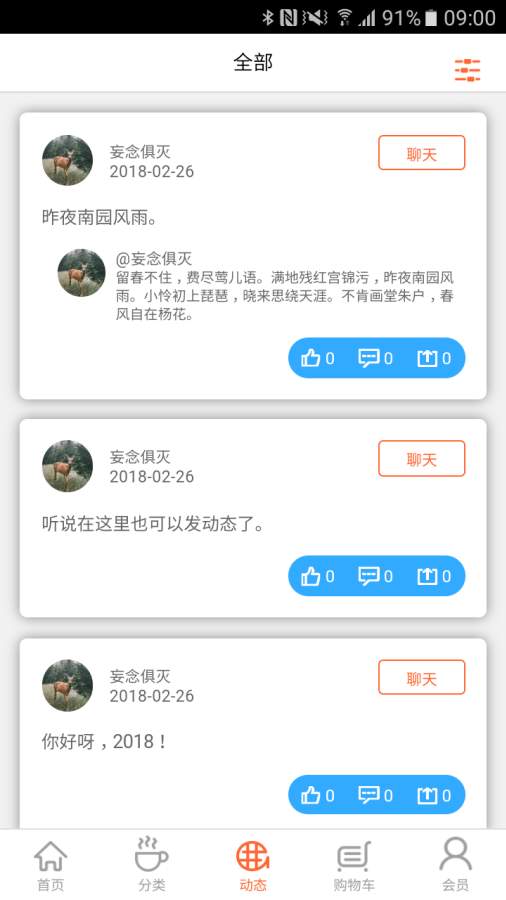Share the 你好呀，2018 post
This screenshot has height=900, width=506.
pyautogui.click(x=434, y=795)
